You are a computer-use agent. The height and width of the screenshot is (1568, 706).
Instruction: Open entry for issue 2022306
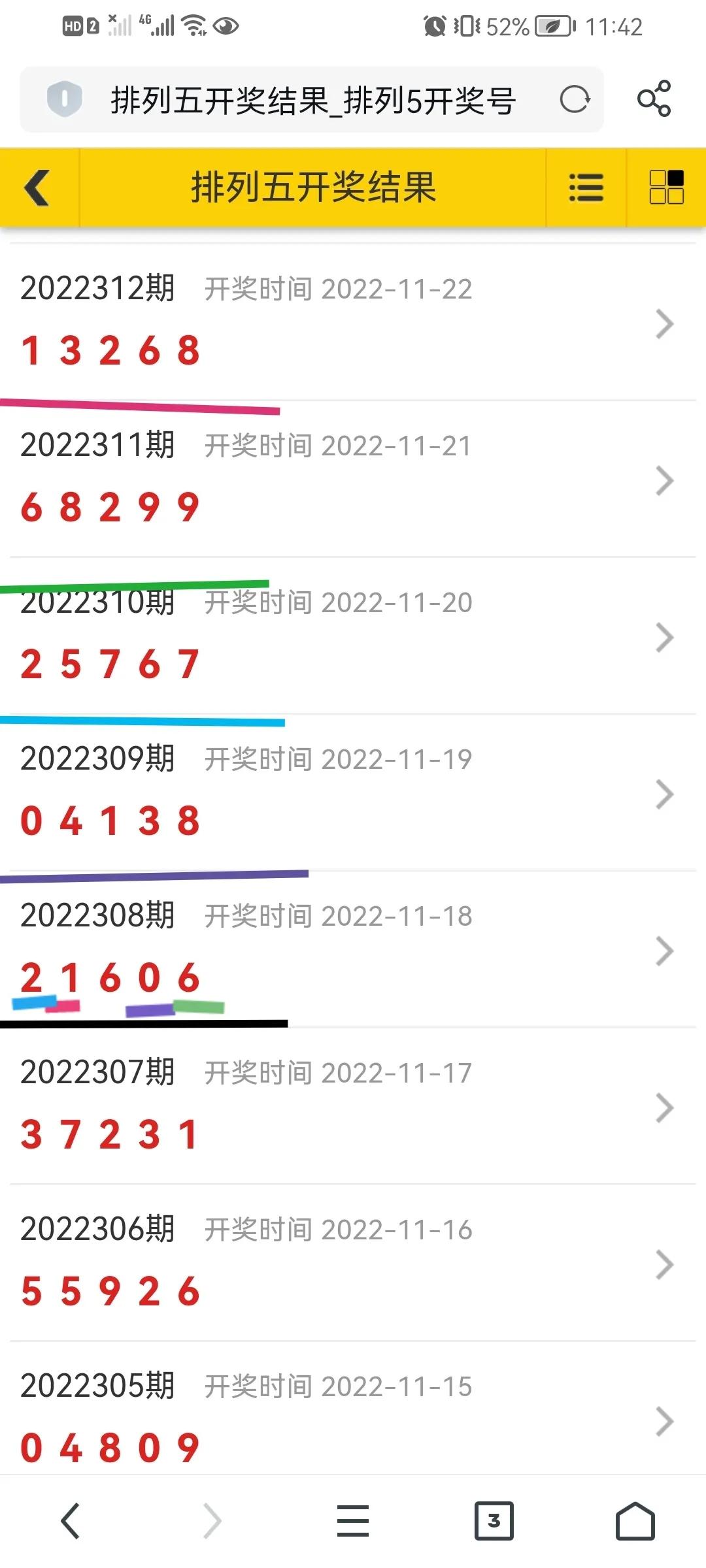pos(666,1264)
